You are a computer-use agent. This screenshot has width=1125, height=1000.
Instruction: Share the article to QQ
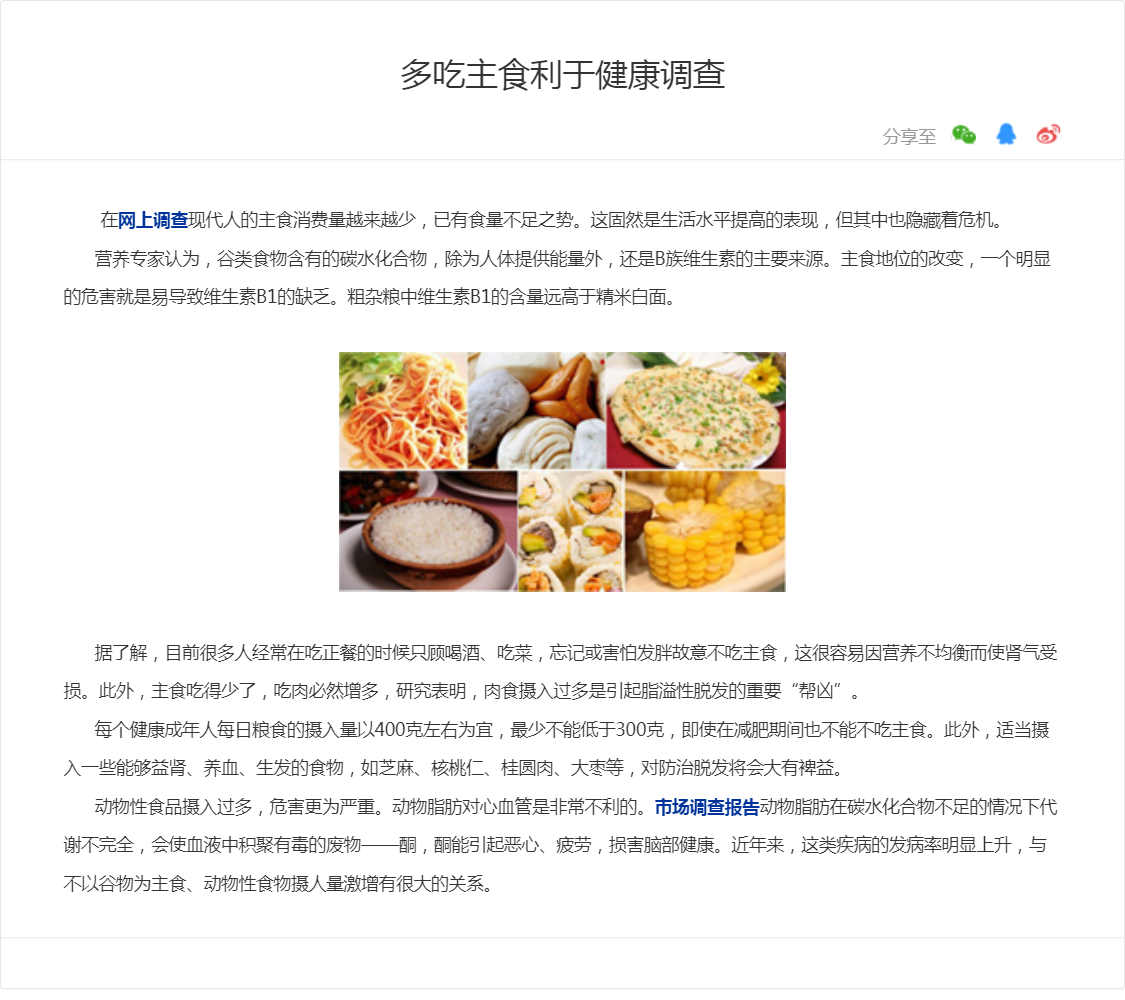[1006, 135]
